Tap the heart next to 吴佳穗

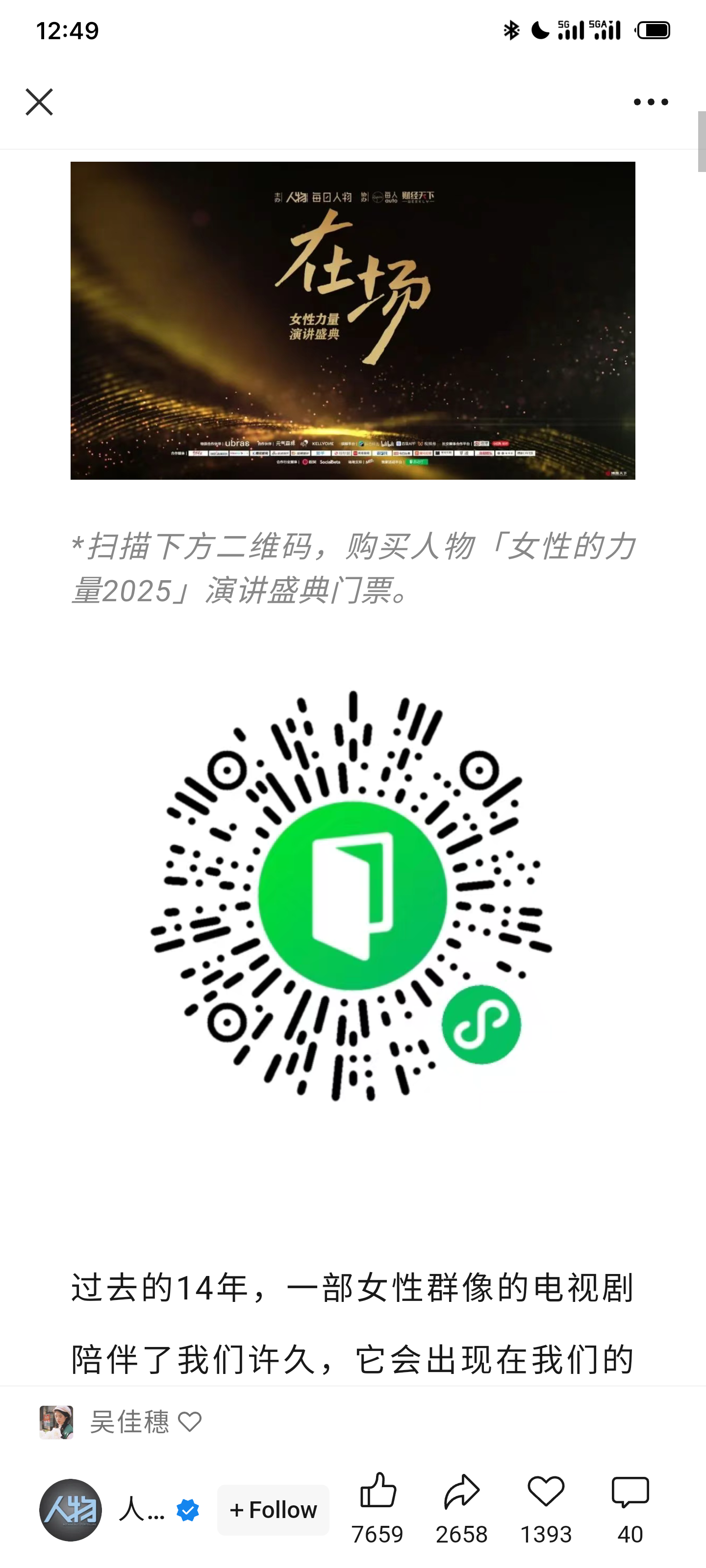coord(190,1422)
